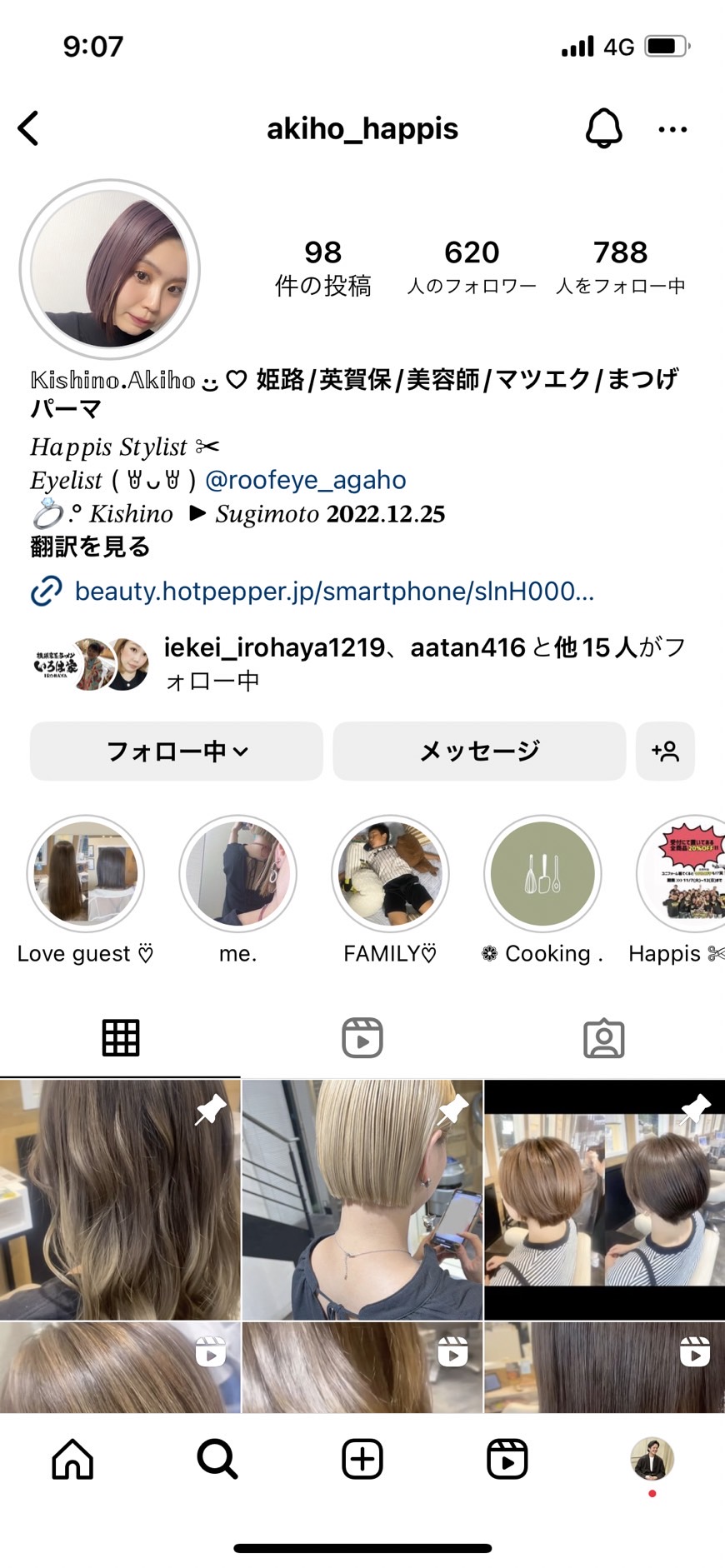The image size is (725, 1568).
Task: Open the notifications bell for this profile
Action: (x=603, y=128)
